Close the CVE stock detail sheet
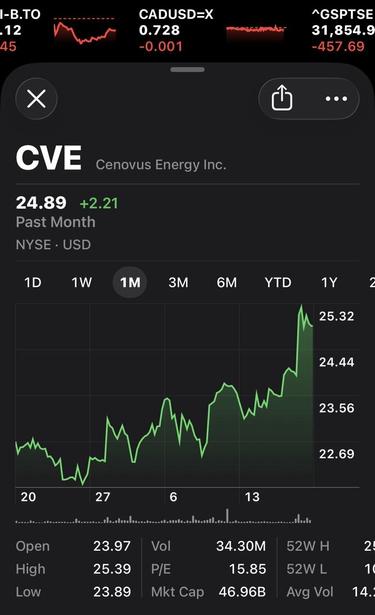 [36, 98]
